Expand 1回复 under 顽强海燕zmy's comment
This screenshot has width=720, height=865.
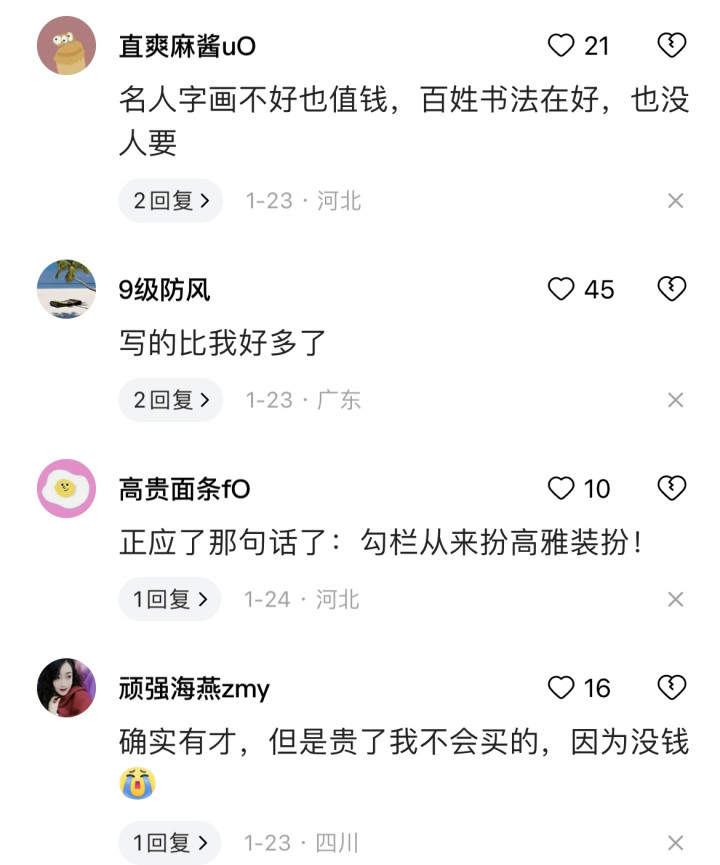(169, 842)
